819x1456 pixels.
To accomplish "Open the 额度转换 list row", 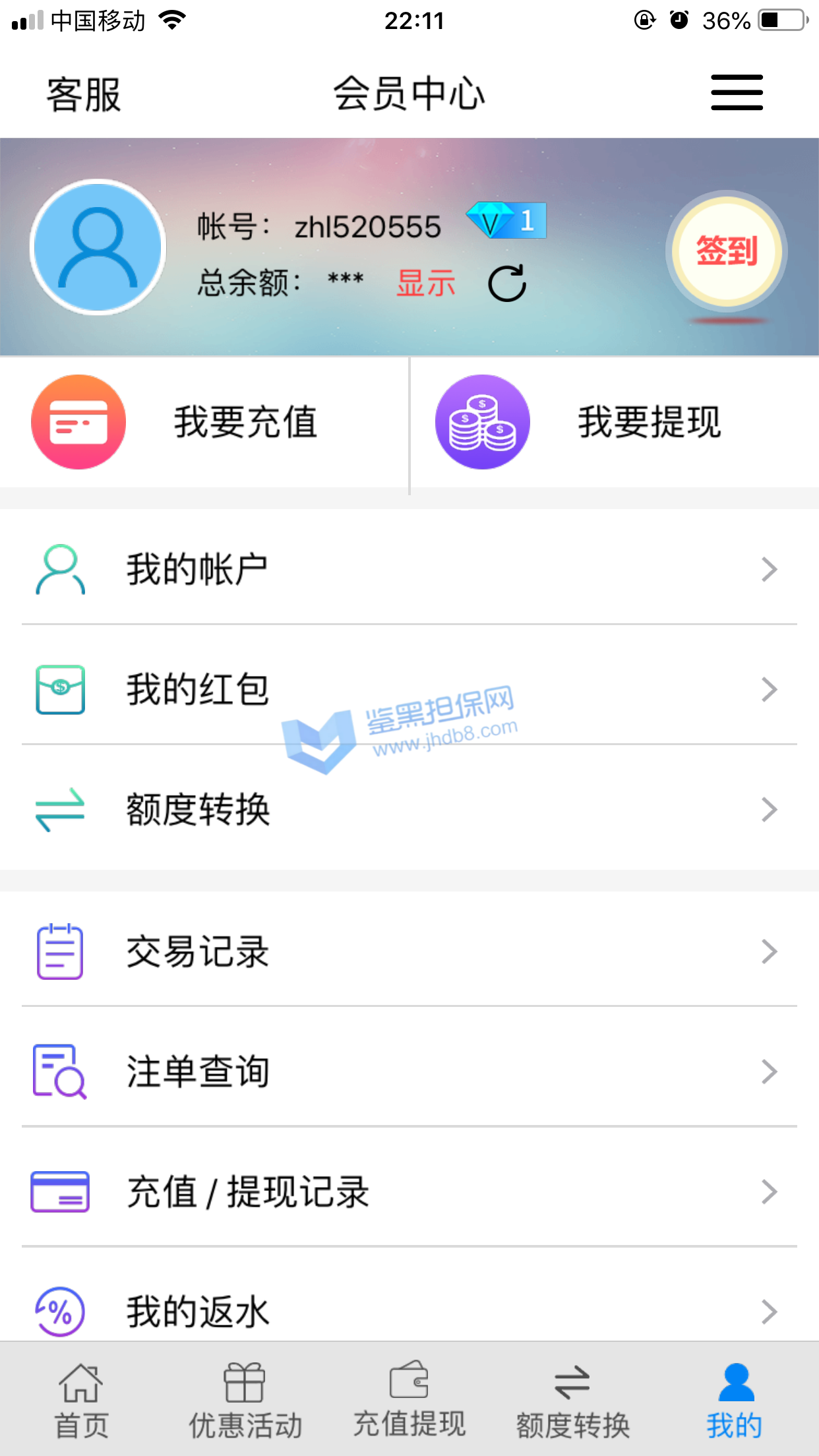I will [409, 809].
